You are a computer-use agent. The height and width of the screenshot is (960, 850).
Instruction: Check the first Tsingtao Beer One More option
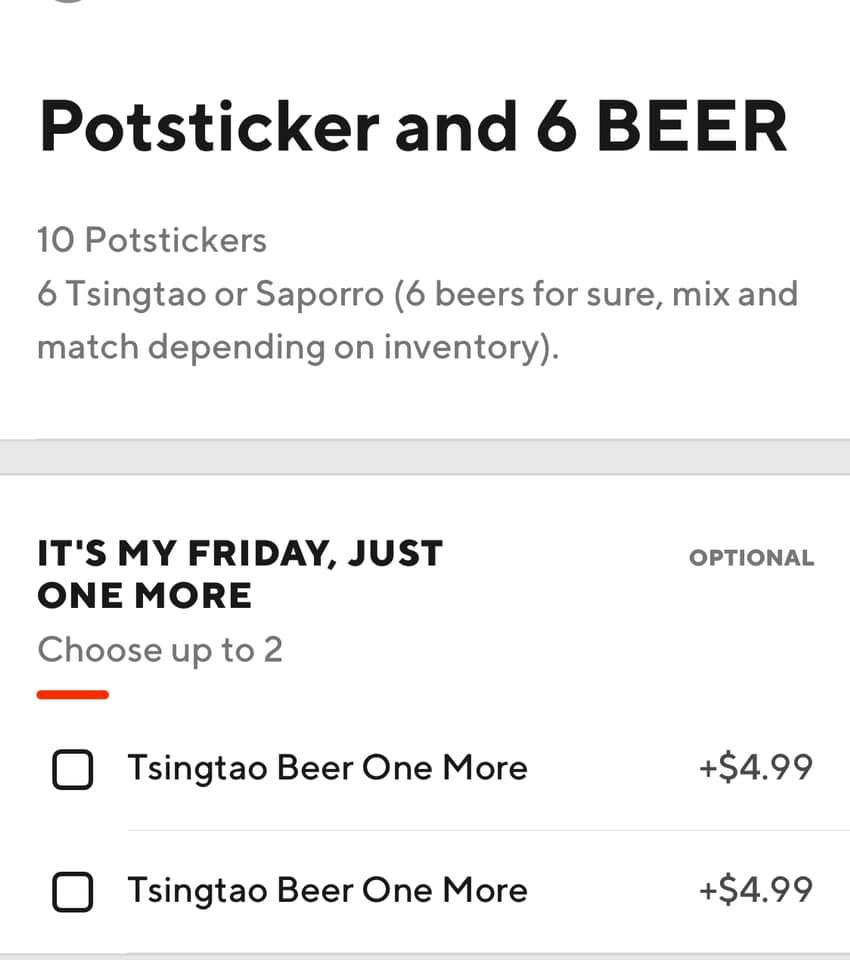(72, 770)
